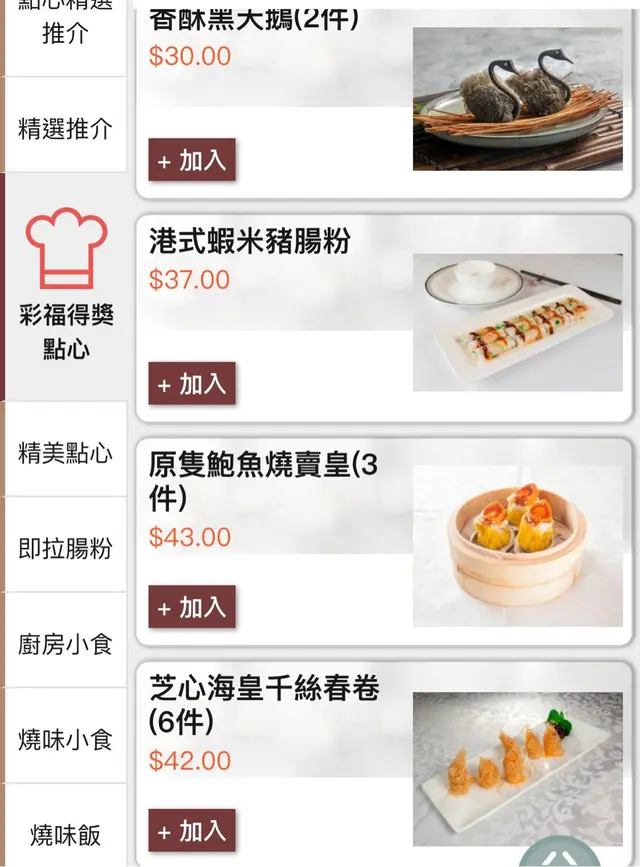This screenshot has height=867, width=640.
Task: Switch to the 燒味小食 category
Action: pos(65,739)
